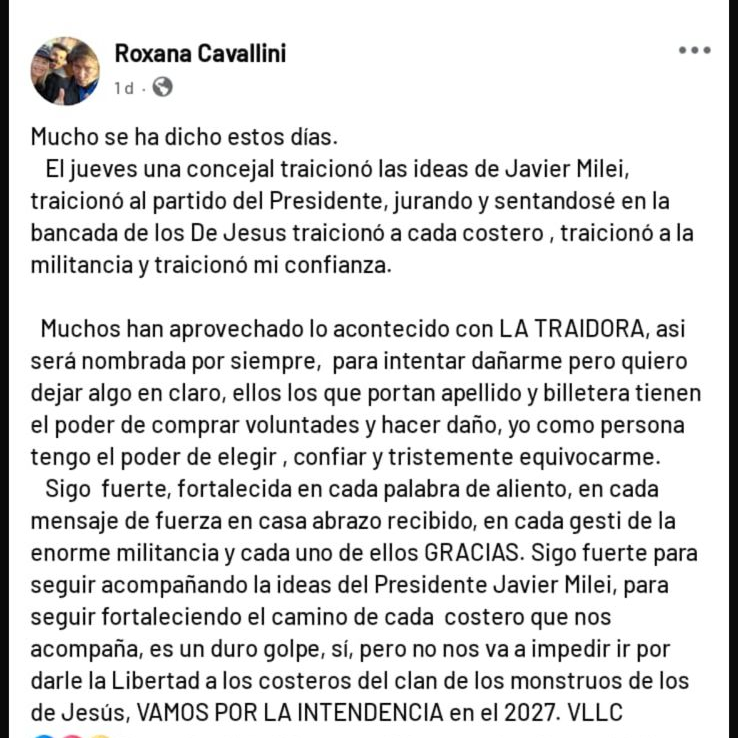This screenshot has width=738, height=738.
Task: Visit Roxana Cavallini's profile via her name
Action: pos(200,53)
